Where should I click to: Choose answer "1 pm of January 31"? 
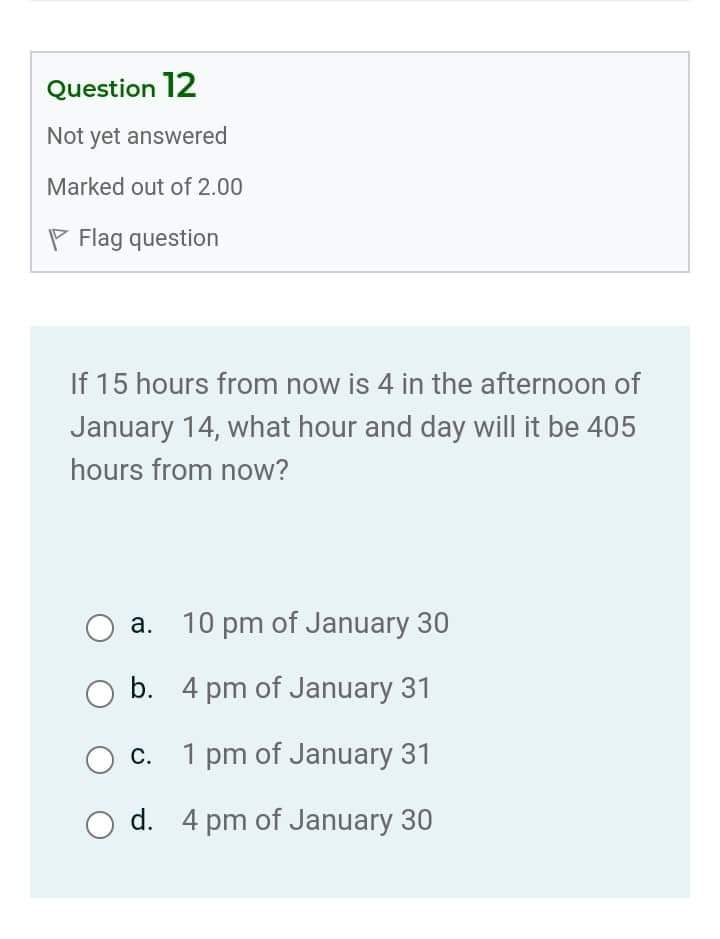tap(306, 755)
